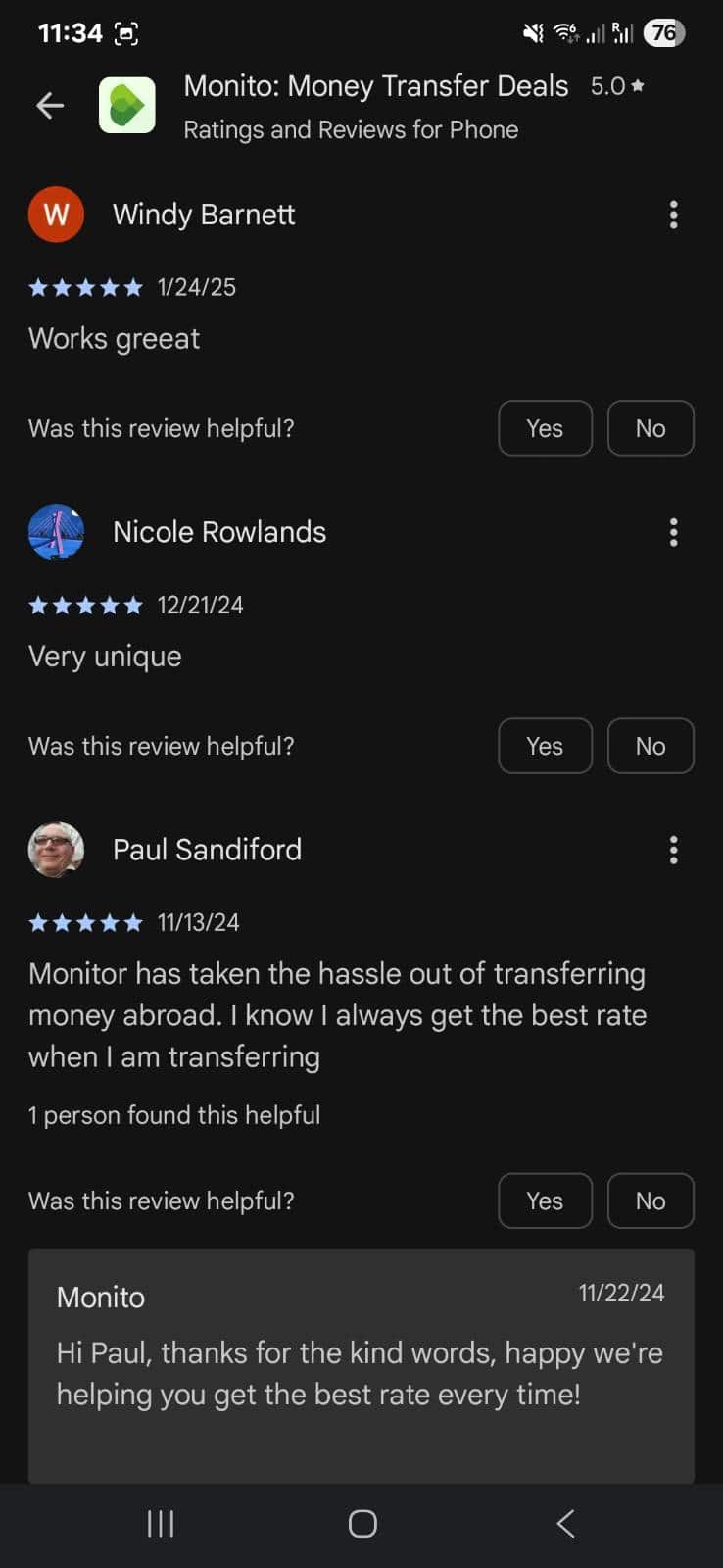Mark Nicole Rowlands' review as helpful with Yes
723x1568 pixels.
(545, 746)
